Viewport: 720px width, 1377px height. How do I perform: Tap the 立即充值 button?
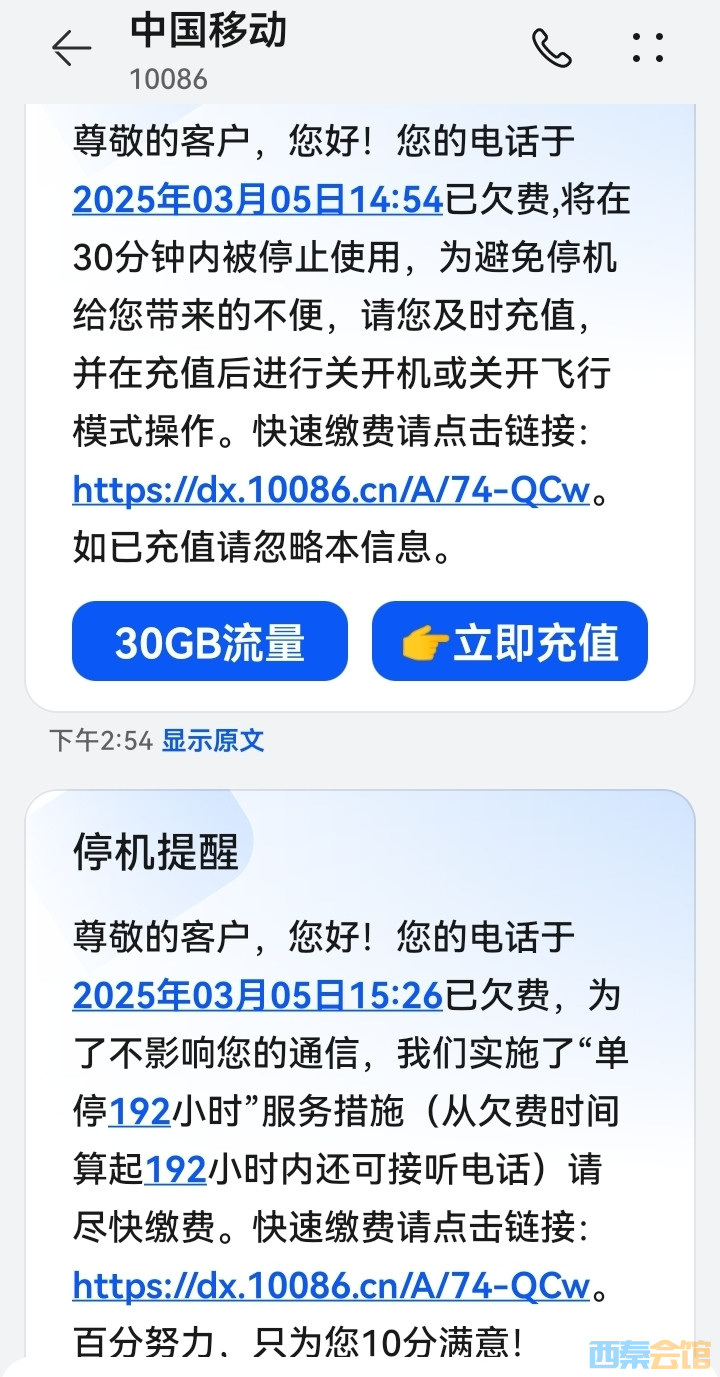tap(510, 642)
